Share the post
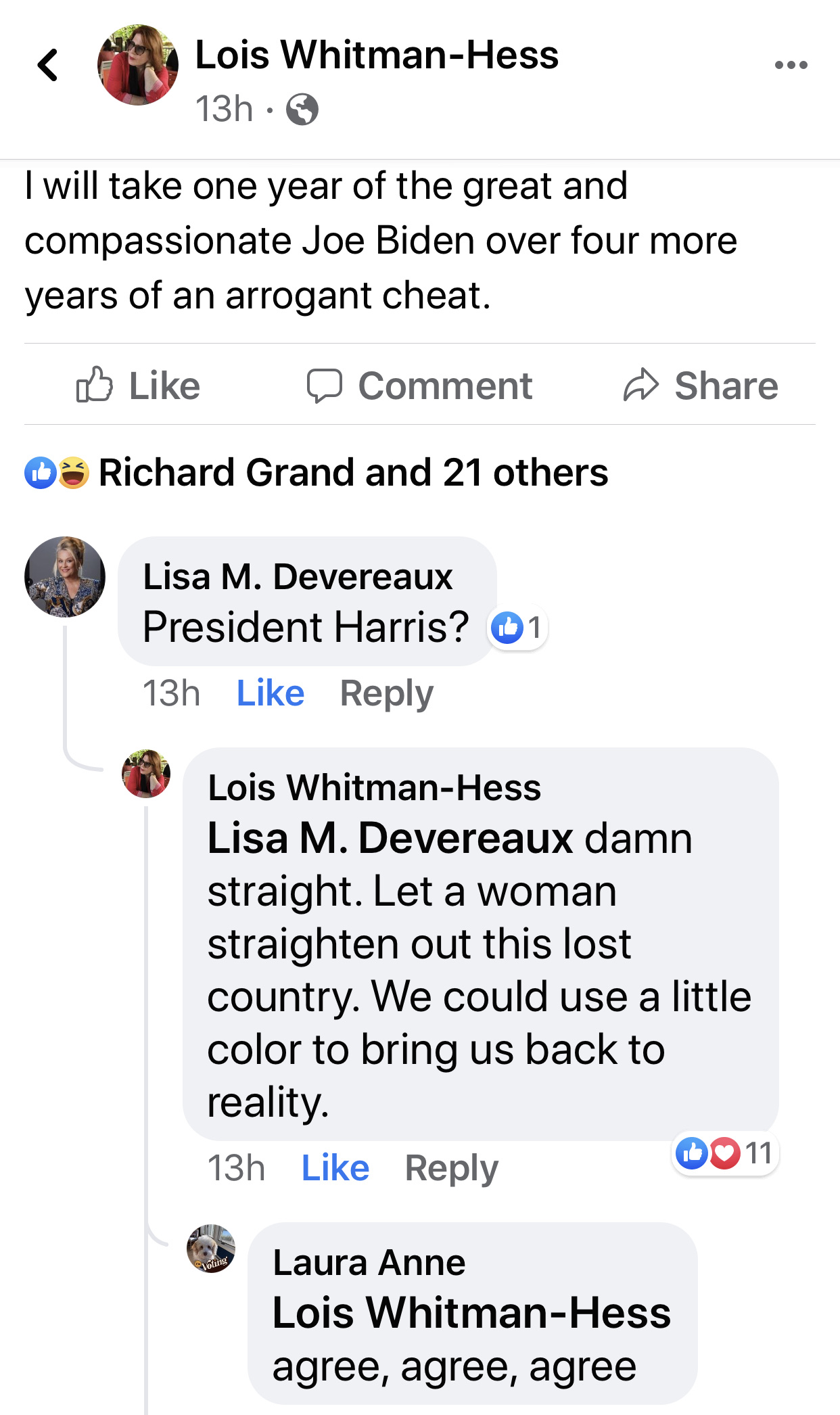The width and height of the screenshot is (840, 1415). (701, 386)
